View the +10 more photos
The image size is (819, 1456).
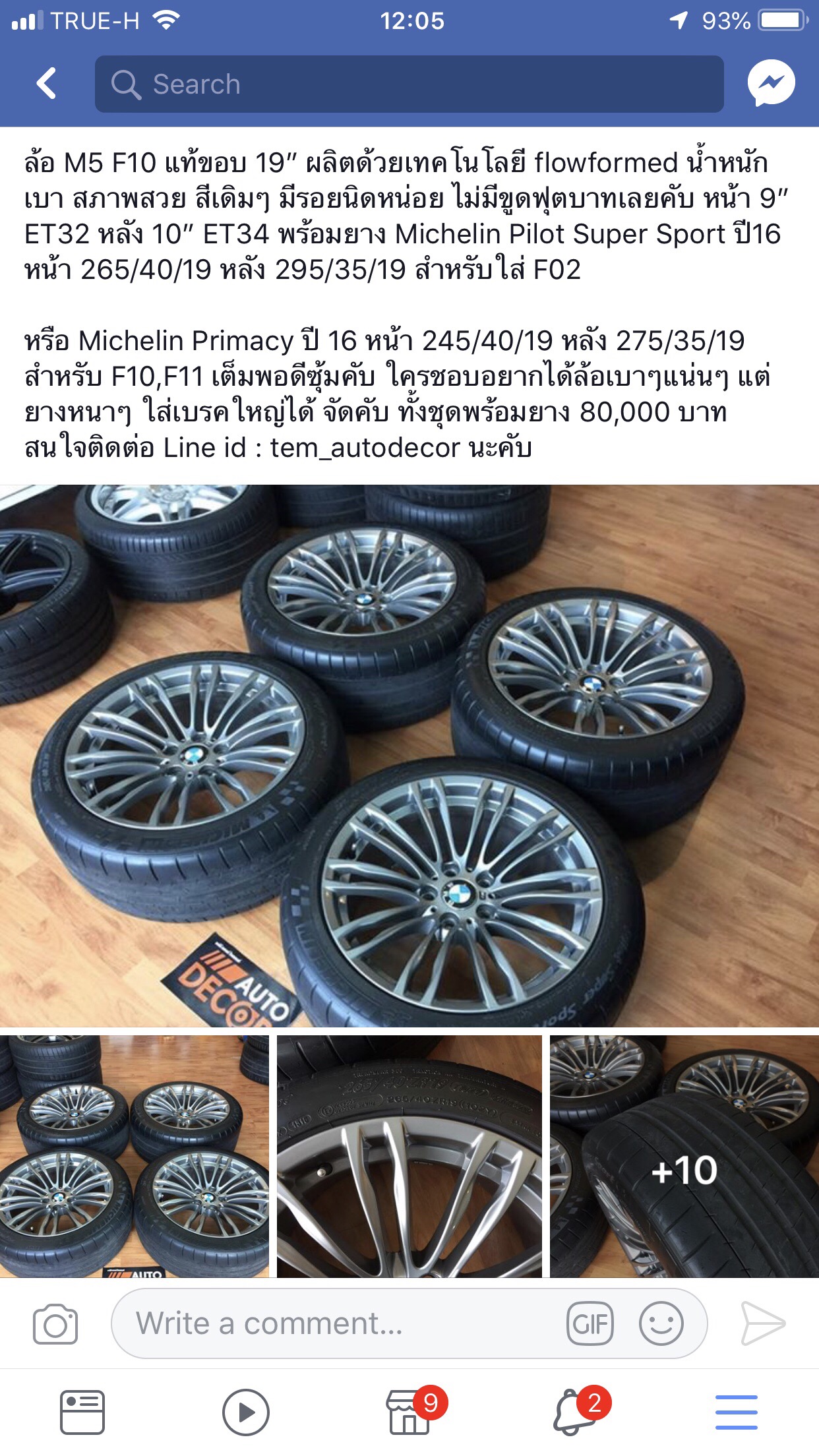coord(684,1156)
